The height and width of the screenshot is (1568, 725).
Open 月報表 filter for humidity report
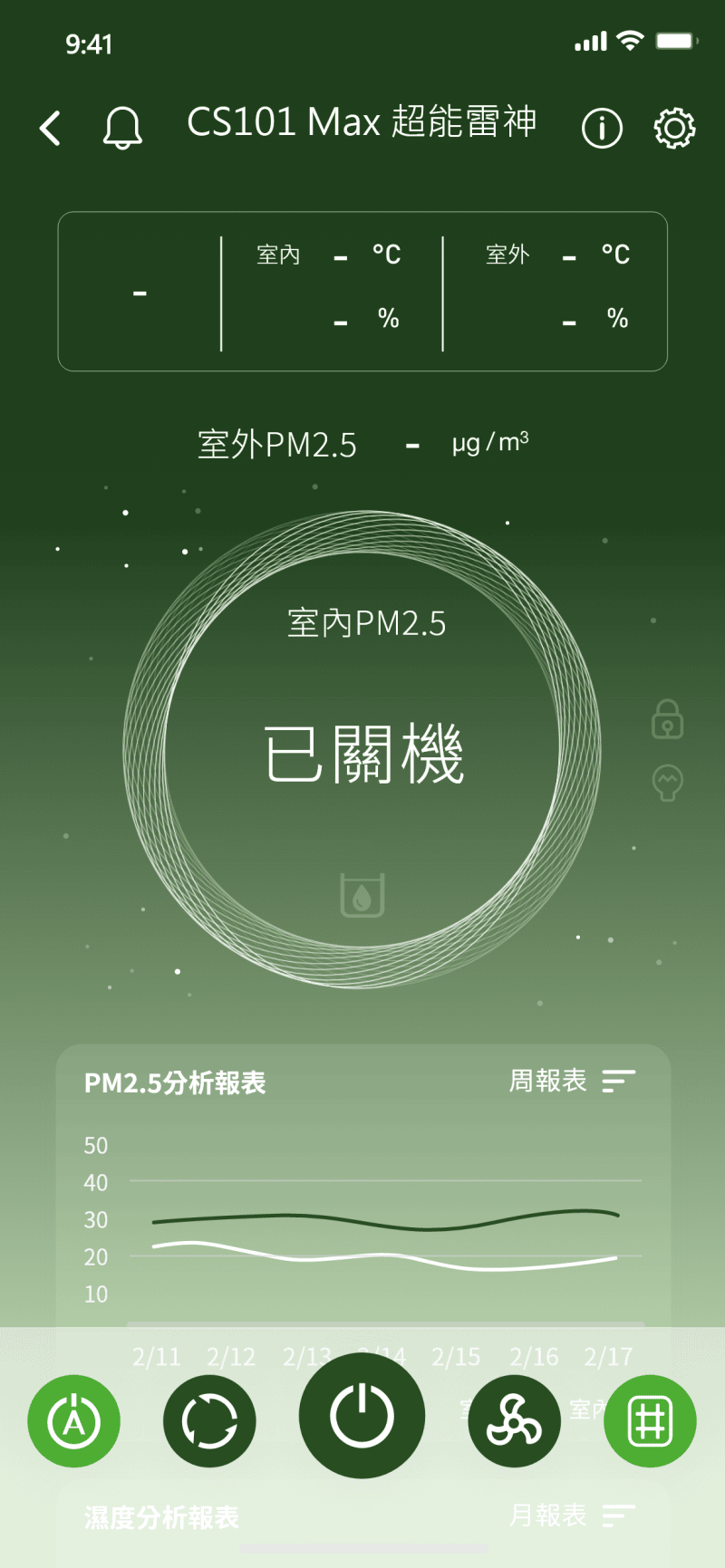point(573,1515)
